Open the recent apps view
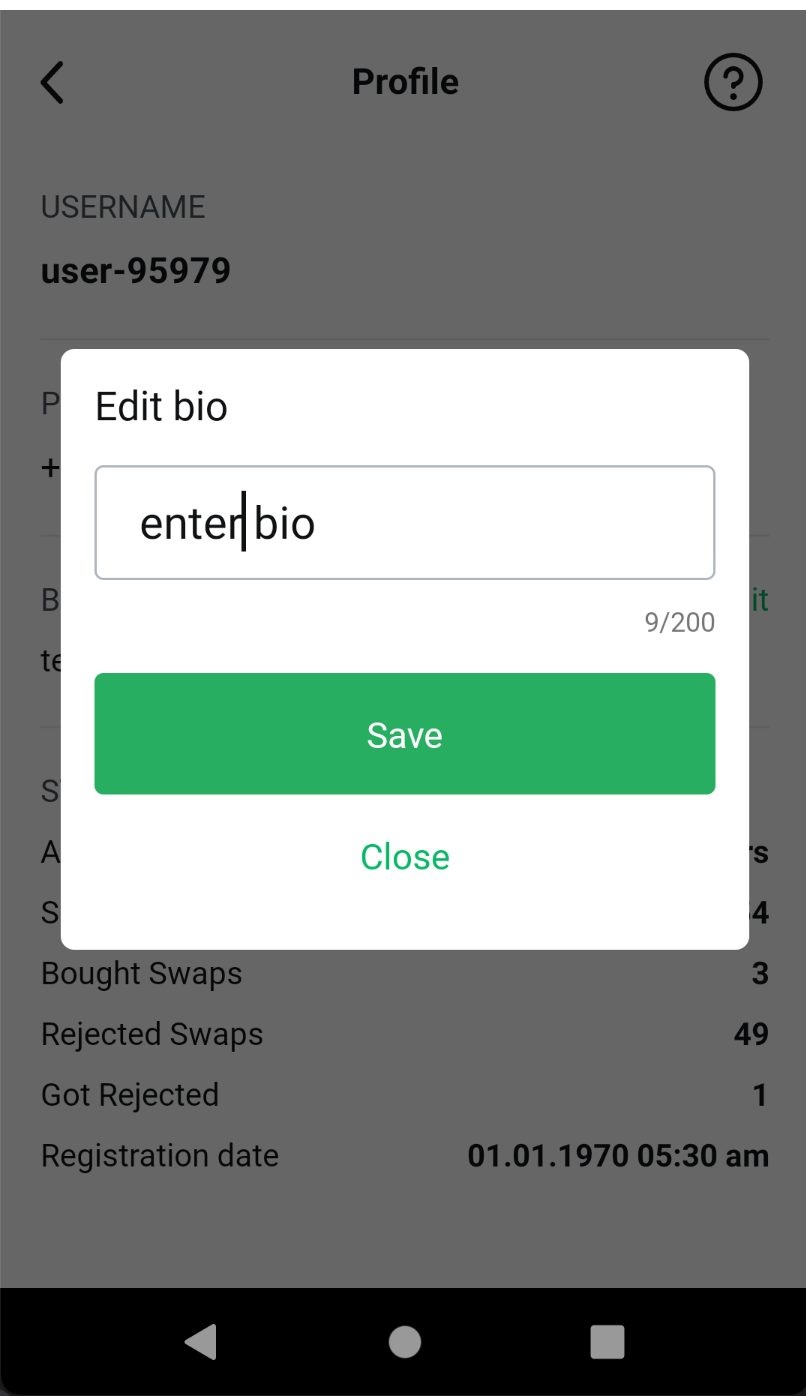 (607, 1341)
